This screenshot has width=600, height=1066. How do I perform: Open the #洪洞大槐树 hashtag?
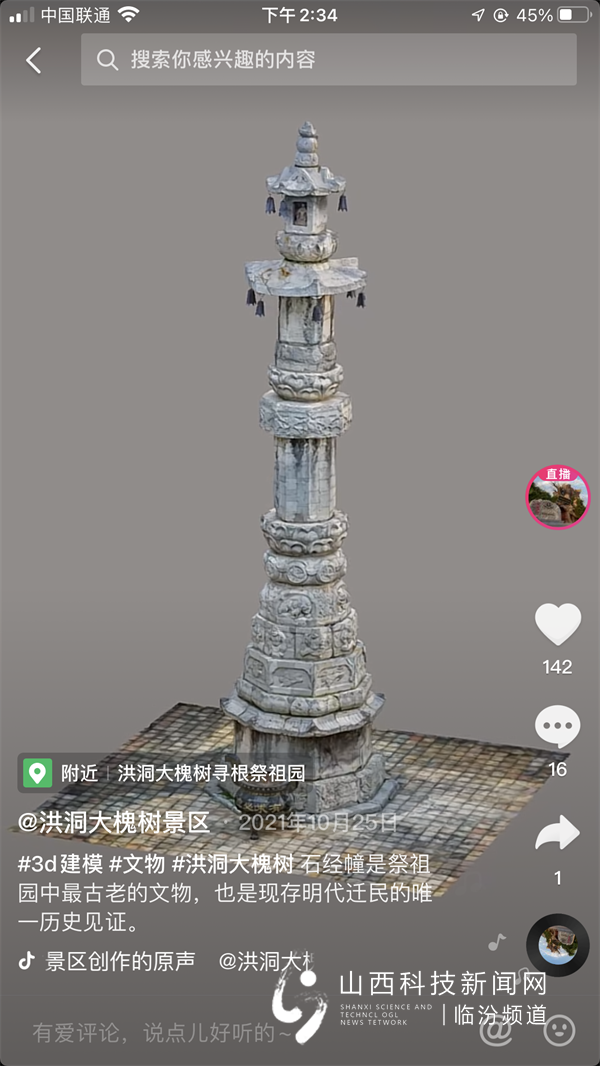233,864
